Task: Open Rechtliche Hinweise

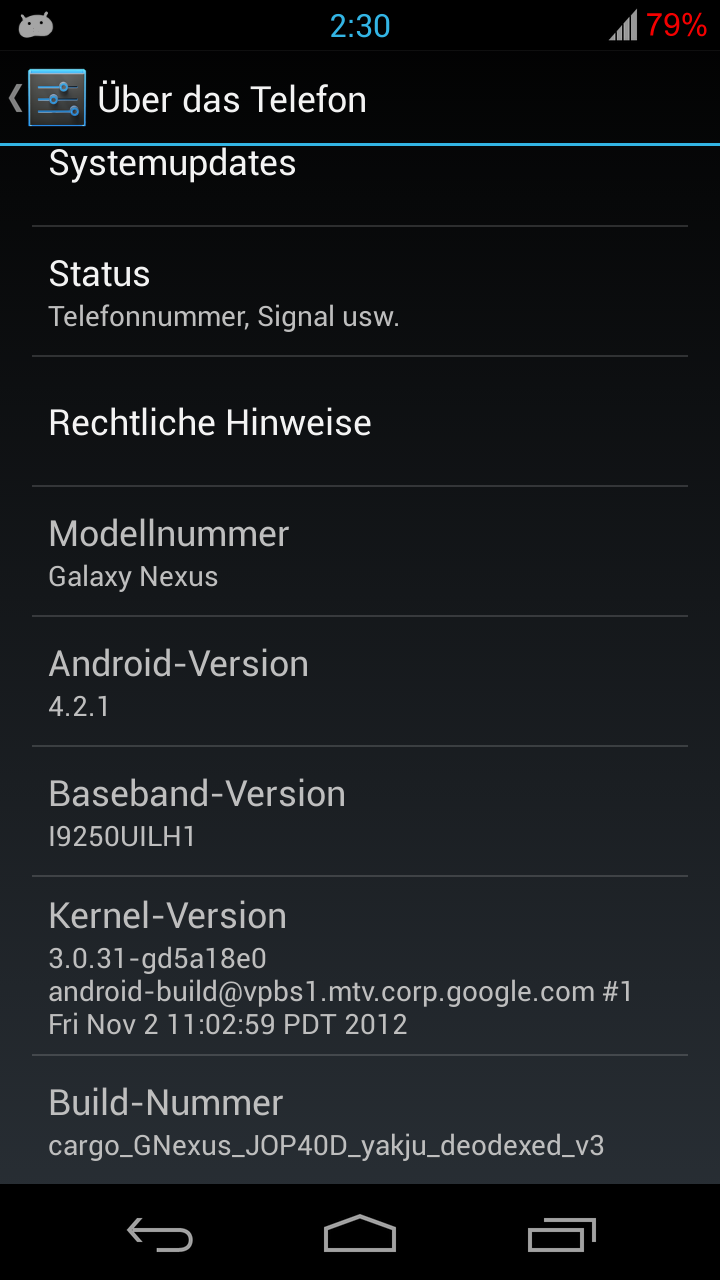Action: (x=360, y=422)
